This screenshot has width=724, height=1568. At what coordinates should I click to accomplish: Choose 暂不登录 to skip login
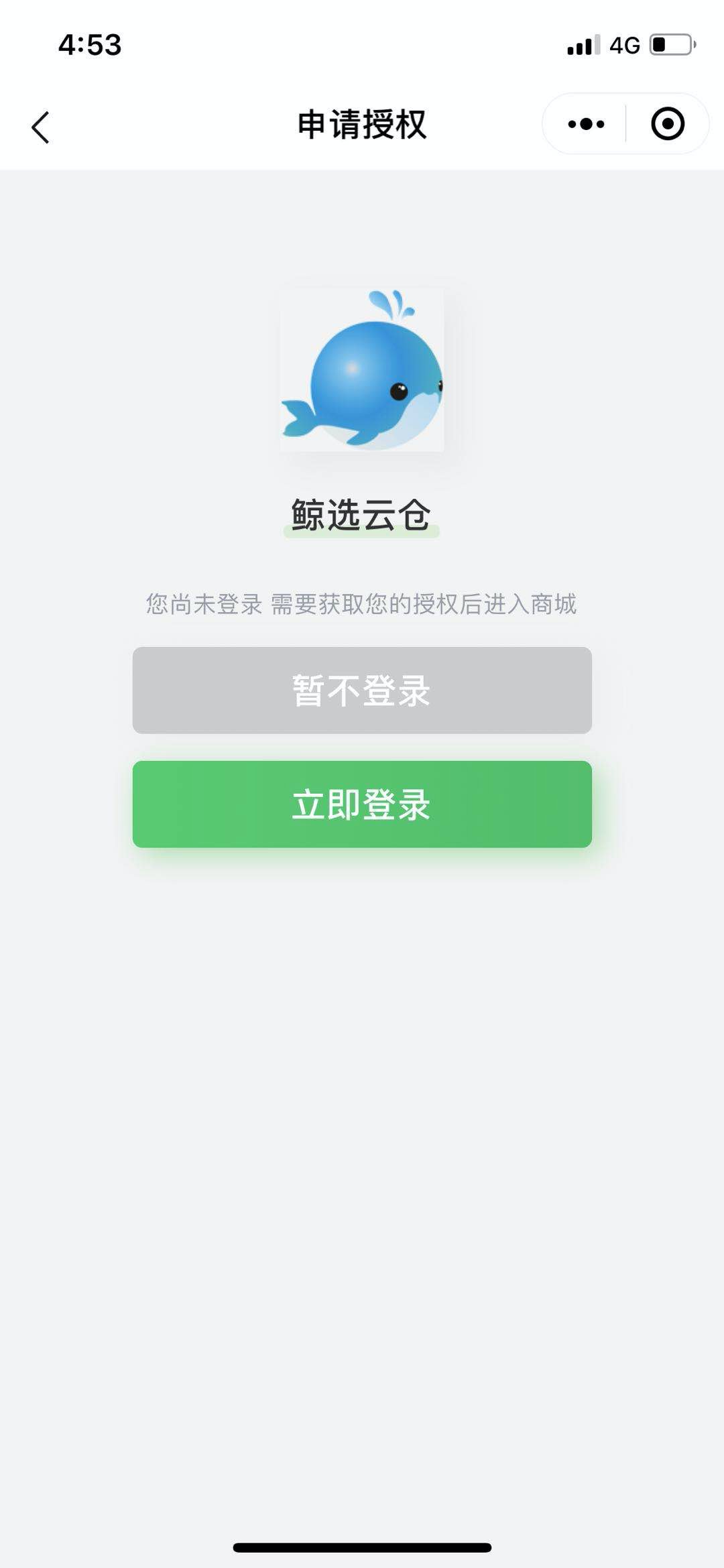click(x=362, y=690)
